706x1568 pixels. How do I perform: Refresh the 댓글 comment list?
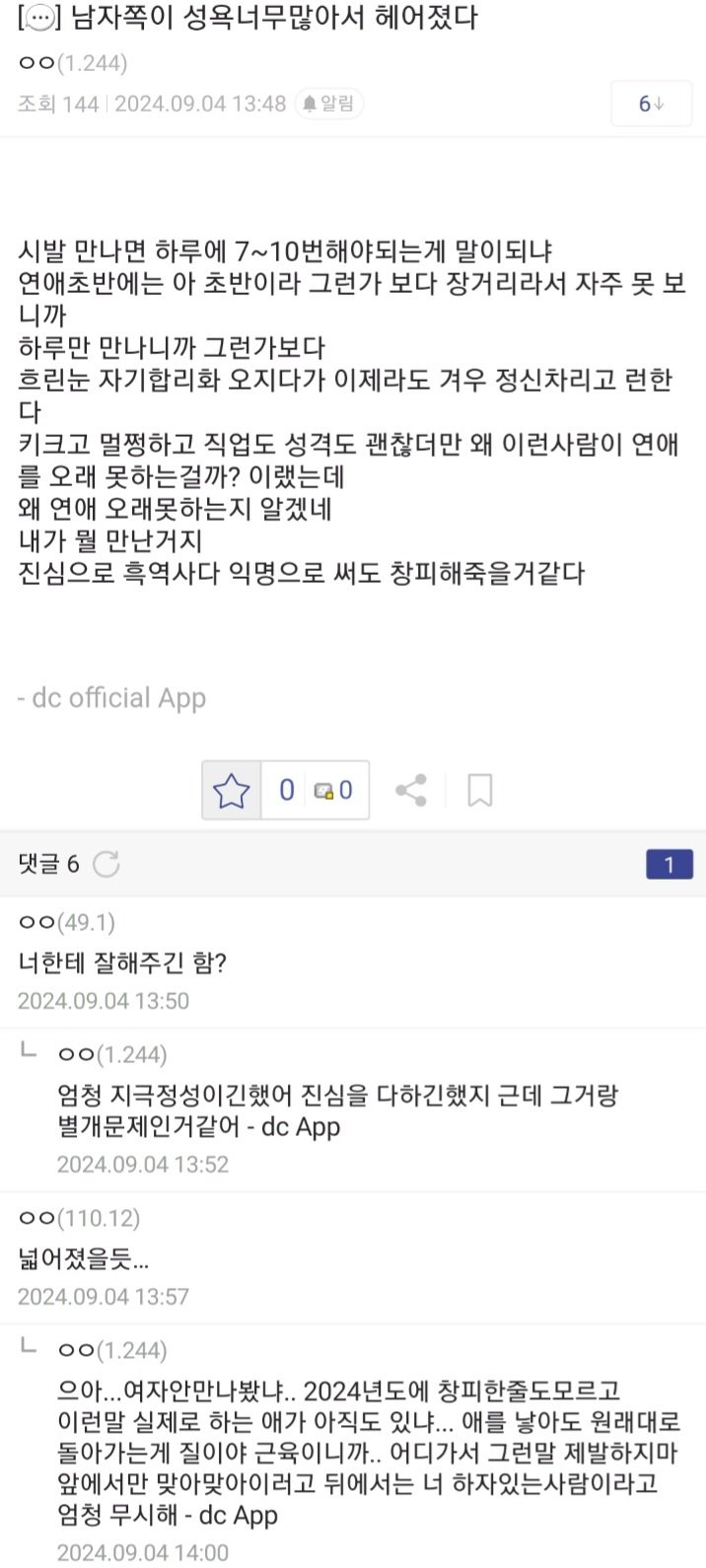pyautogui.click(x=106, y=865)
